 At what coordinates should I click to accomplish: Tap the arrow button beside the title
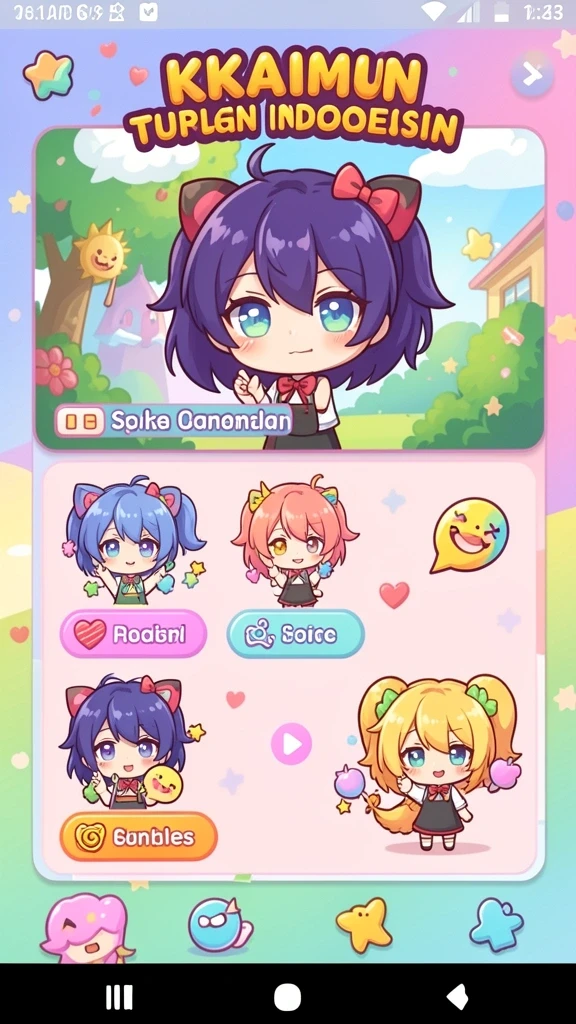point(532,76)
